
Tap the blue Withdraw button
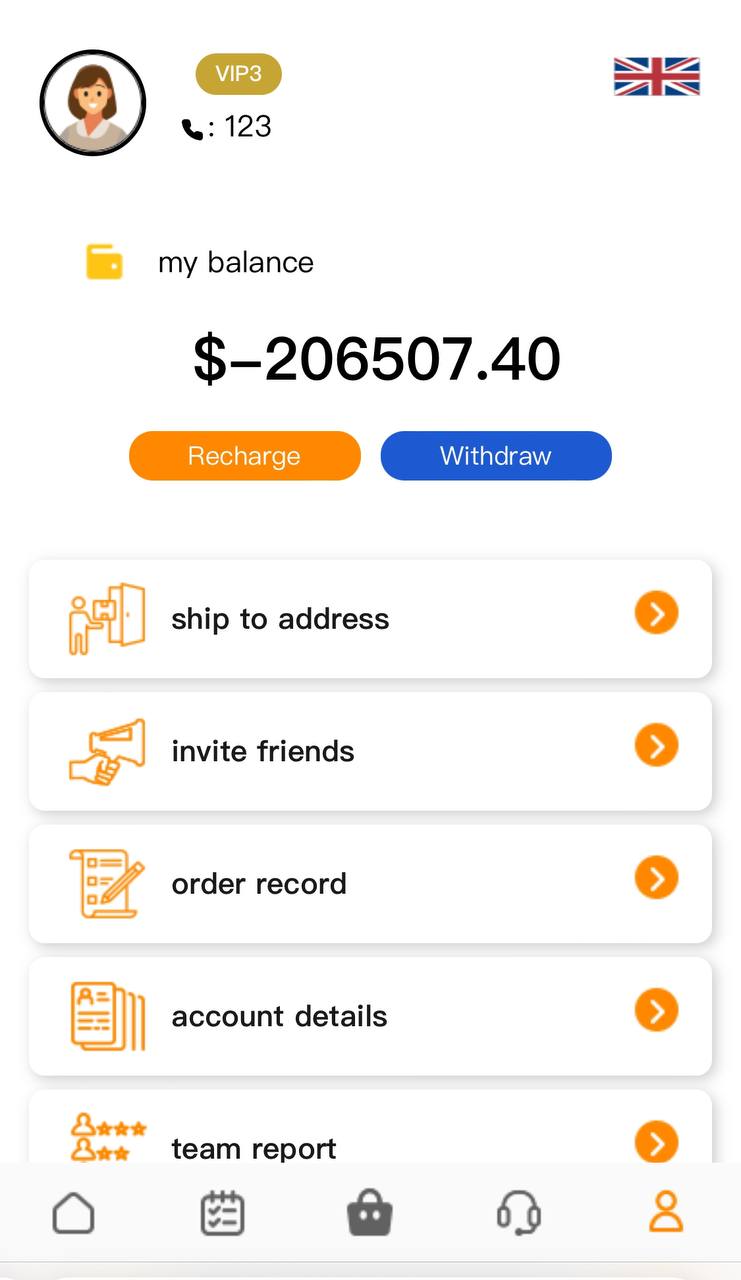[496, 456]
